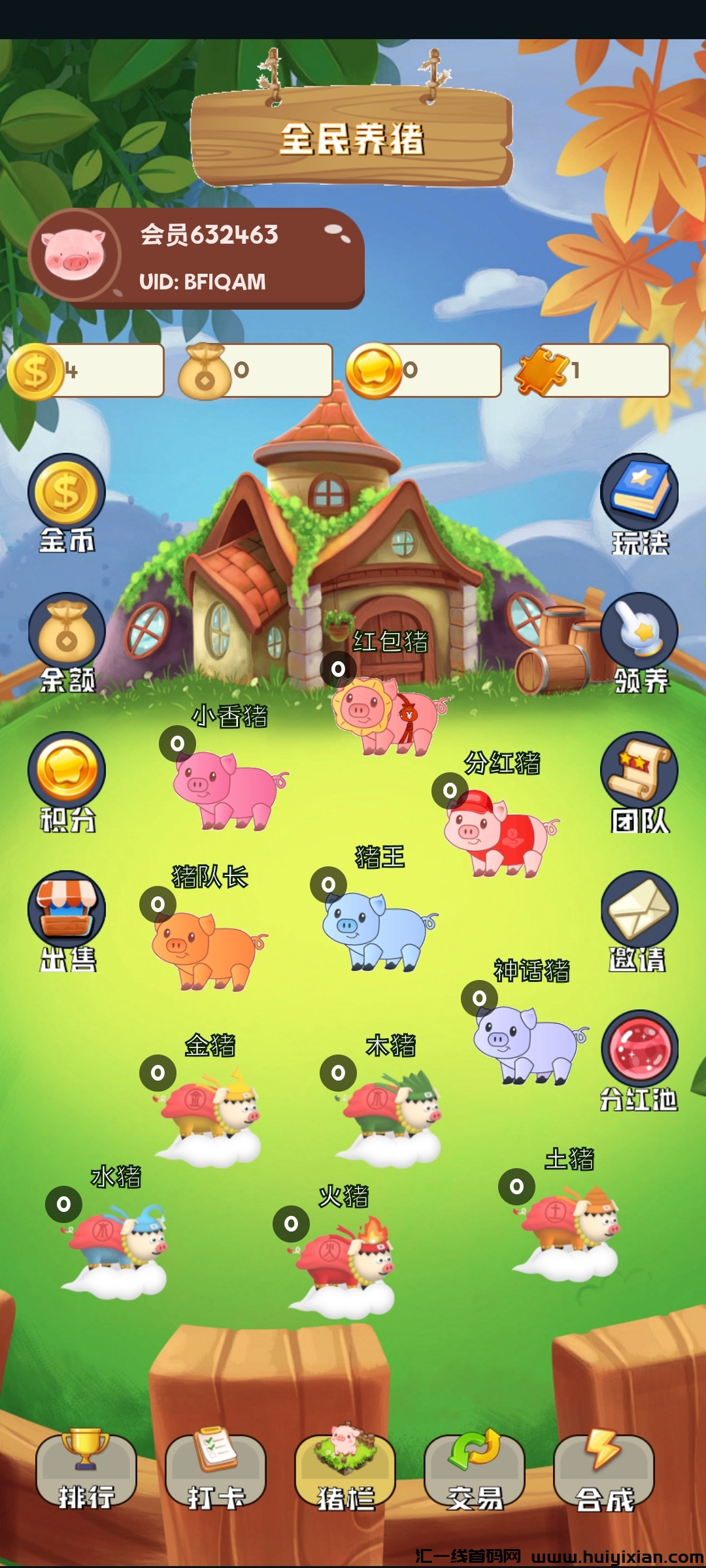Open the 出售 sell shop

click(x=66, y=920)
